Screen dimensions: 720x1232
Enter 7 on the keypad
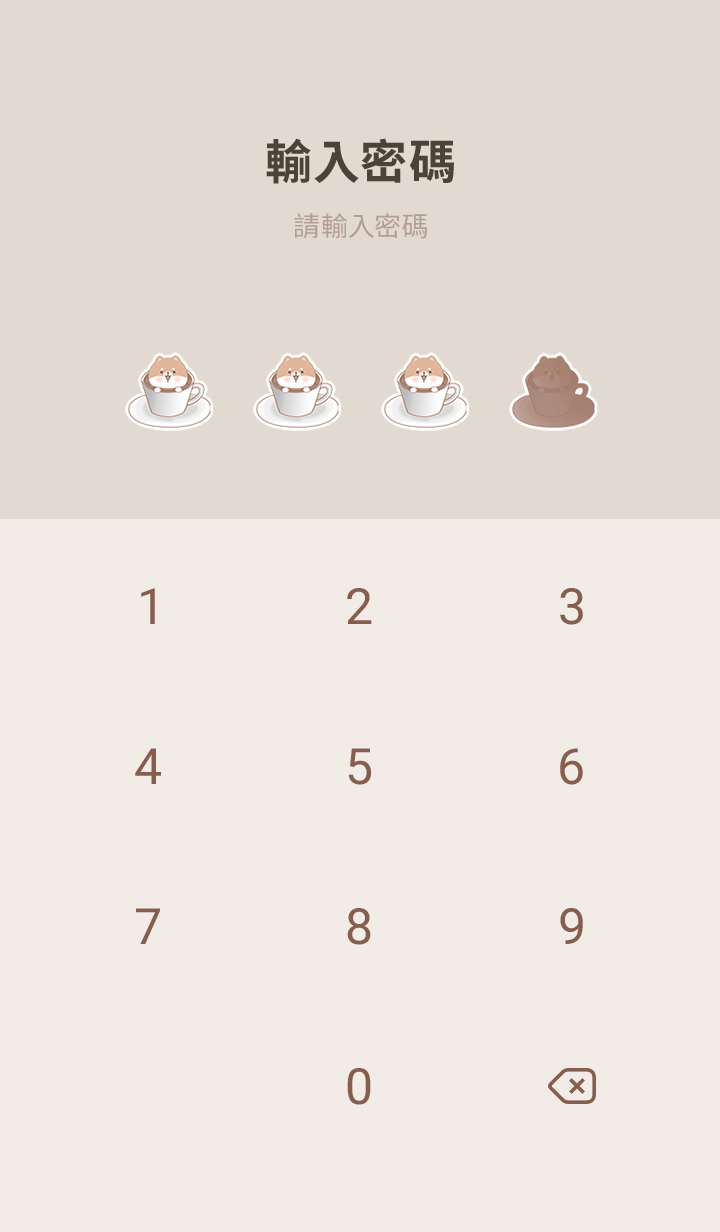[x=148, y=927]
